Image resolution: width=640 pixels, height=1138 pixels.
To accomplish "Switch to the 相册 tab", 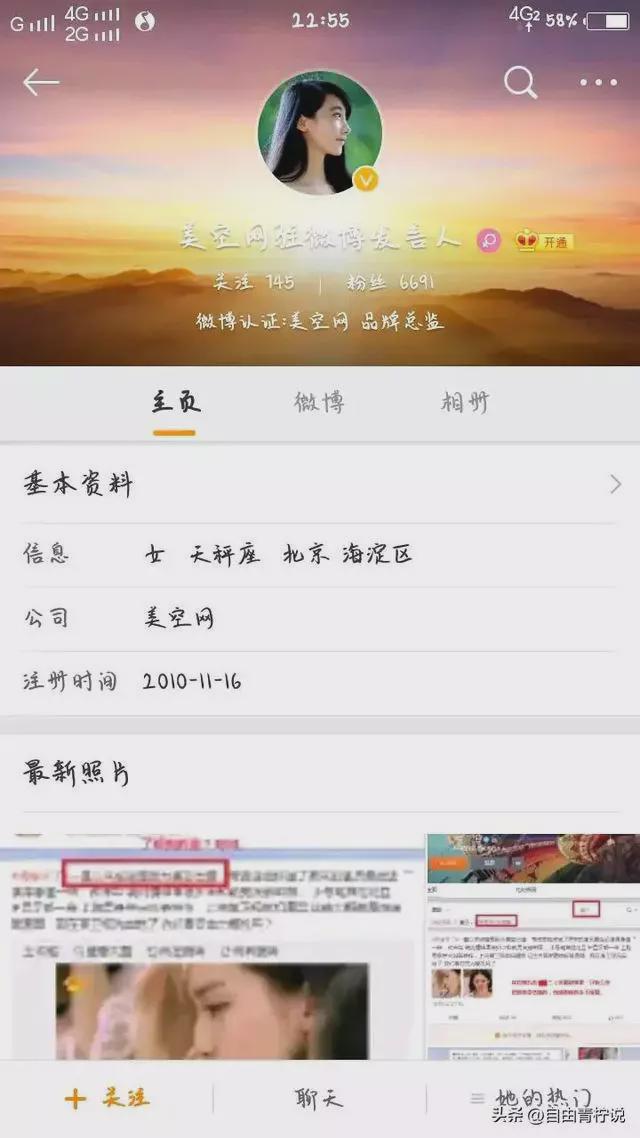I will pyautogui.click(x=465, y=402).
